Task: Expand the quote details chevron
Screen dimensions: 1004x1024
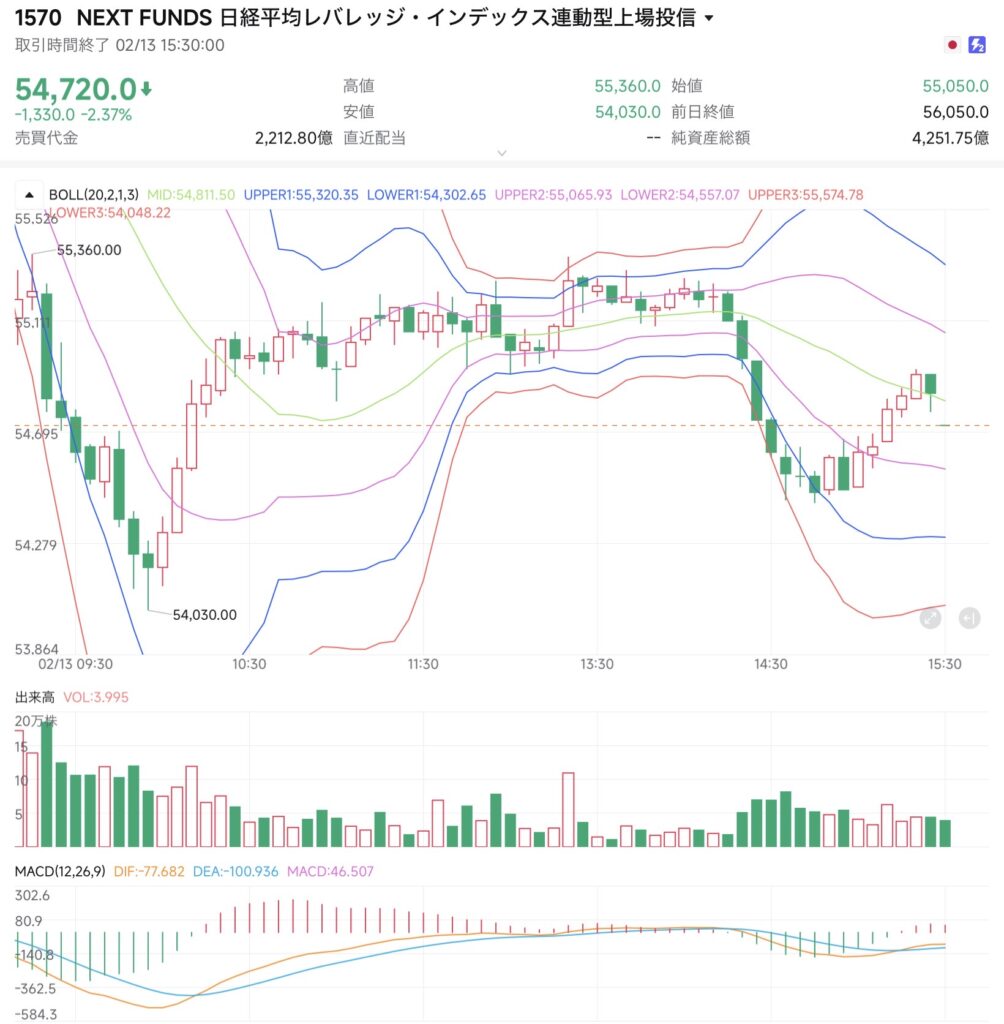Action: 502,153
